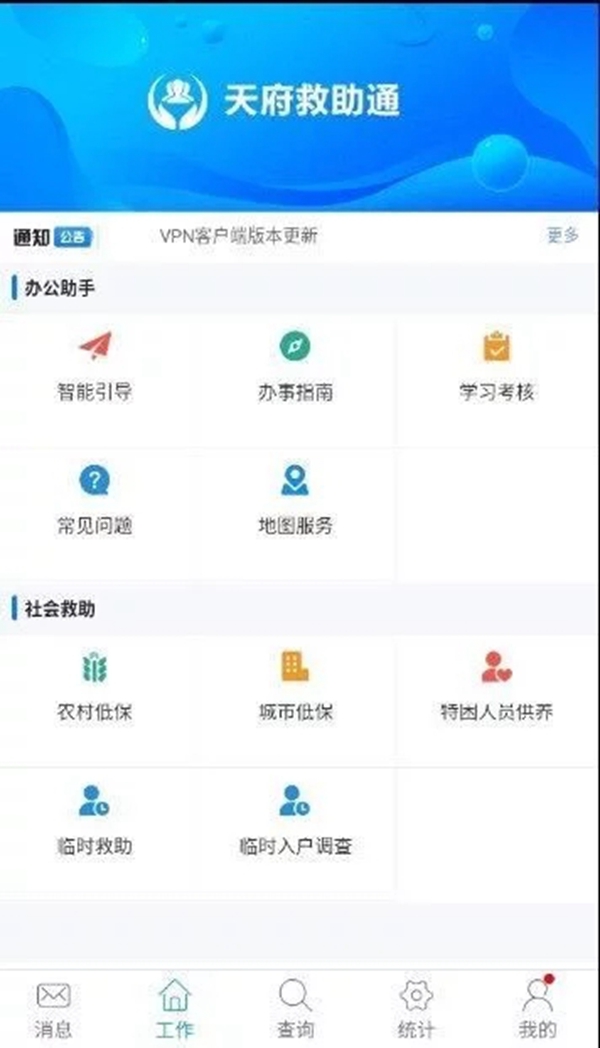
Task: Switch to the 查询 search tab
Action: [295, 1008]
